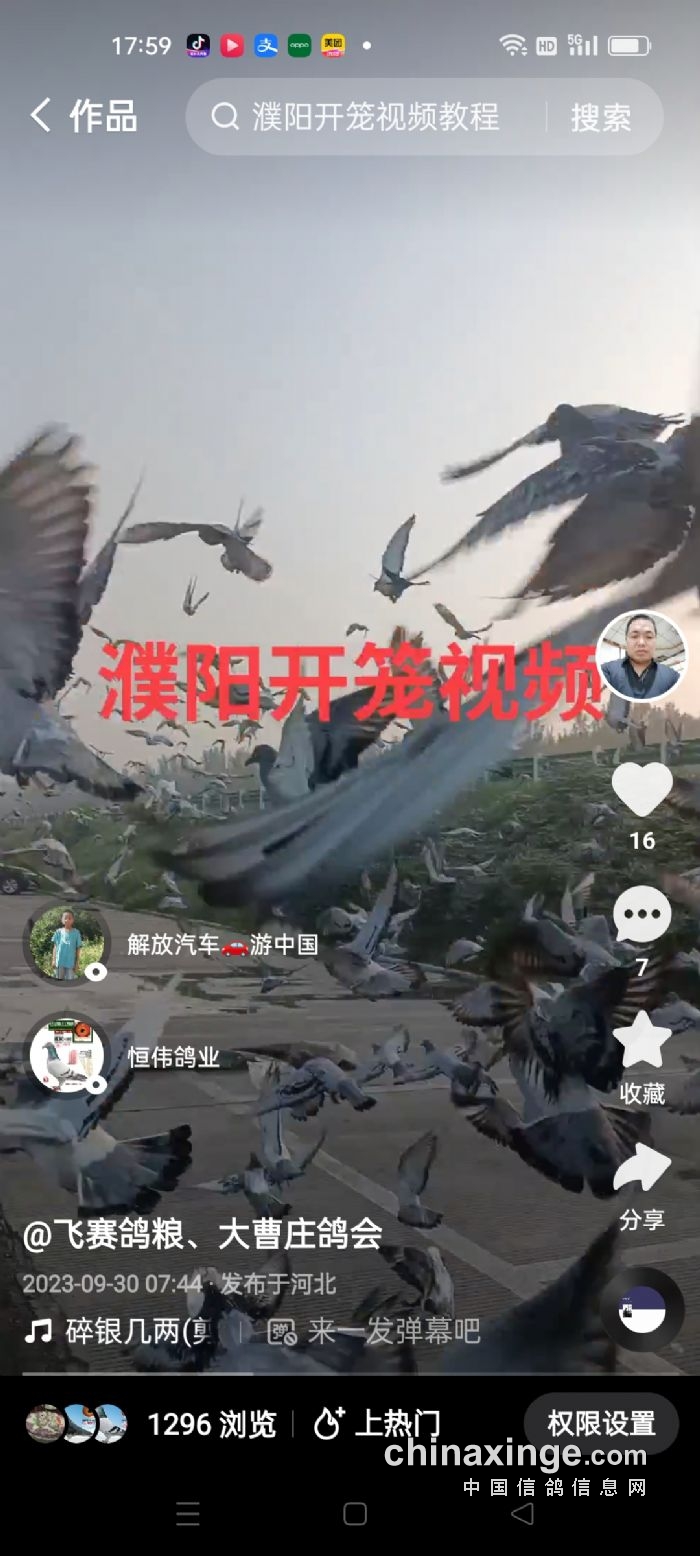Go back from the 作品 page
This screenshot has width=700, height=1556.
click(40, 116)
